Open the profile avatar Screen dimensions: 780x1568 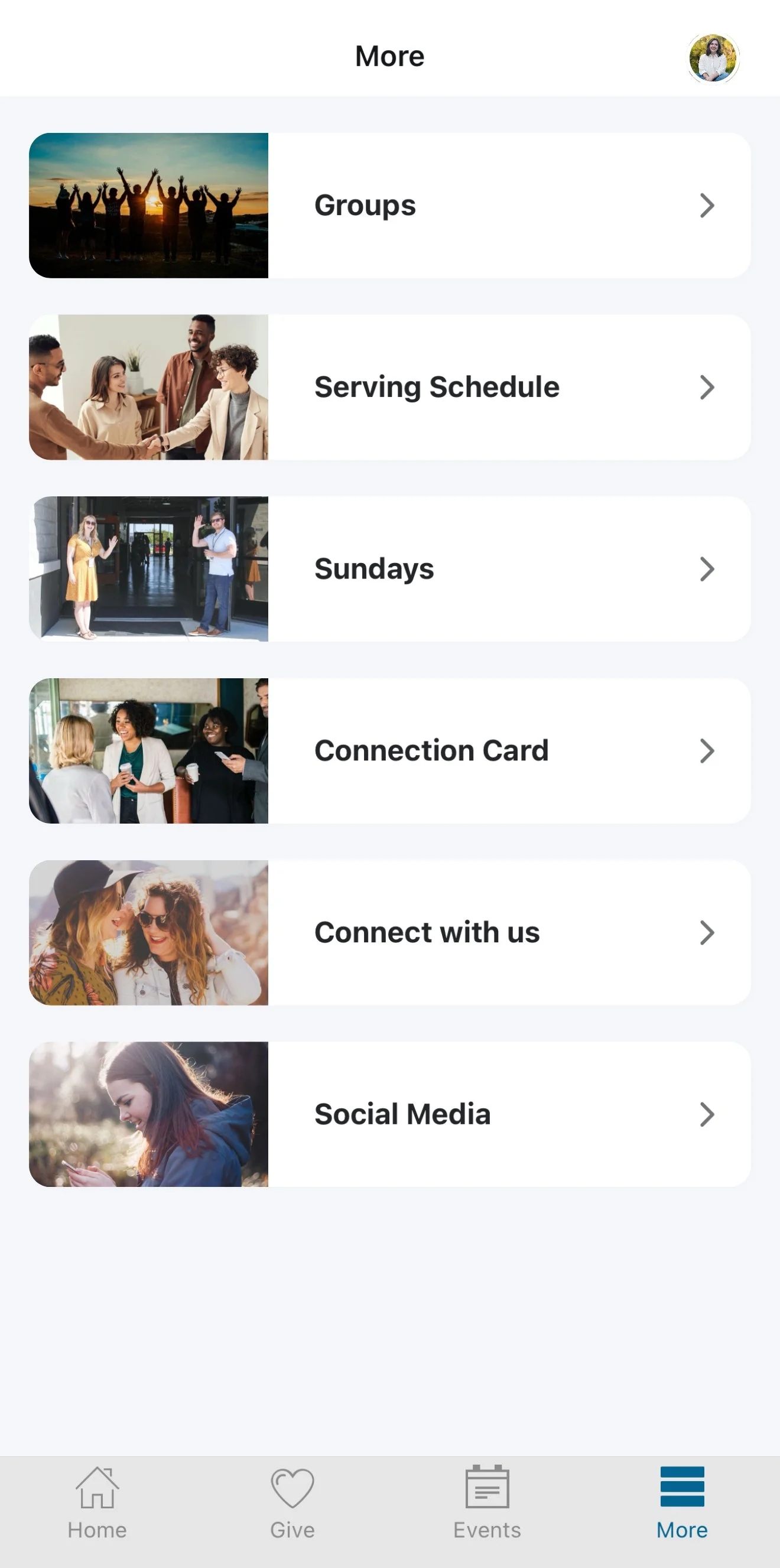(x=714, y=58)
